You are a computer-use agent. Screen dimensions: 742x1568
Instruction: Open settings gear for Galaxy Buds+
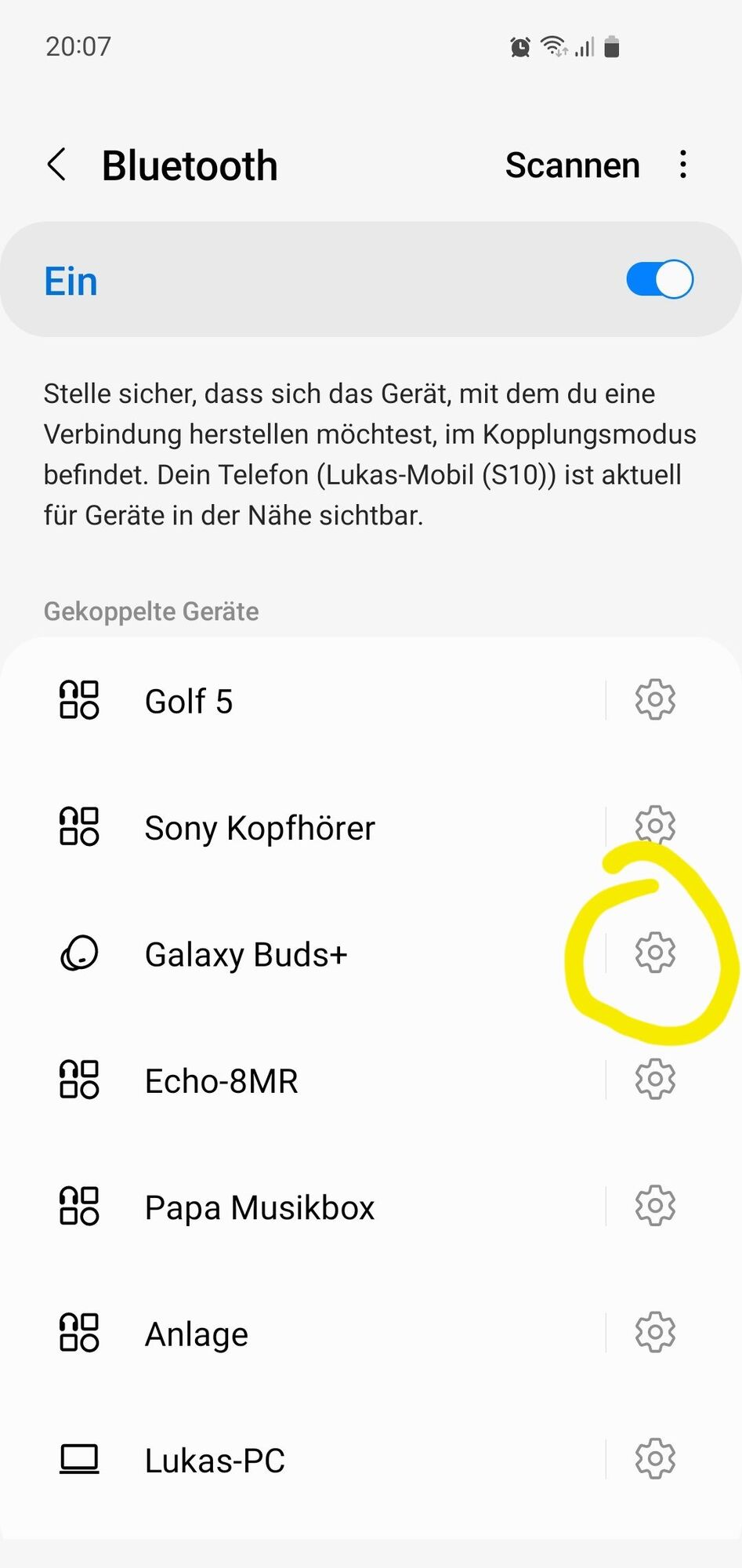point(655,953)
